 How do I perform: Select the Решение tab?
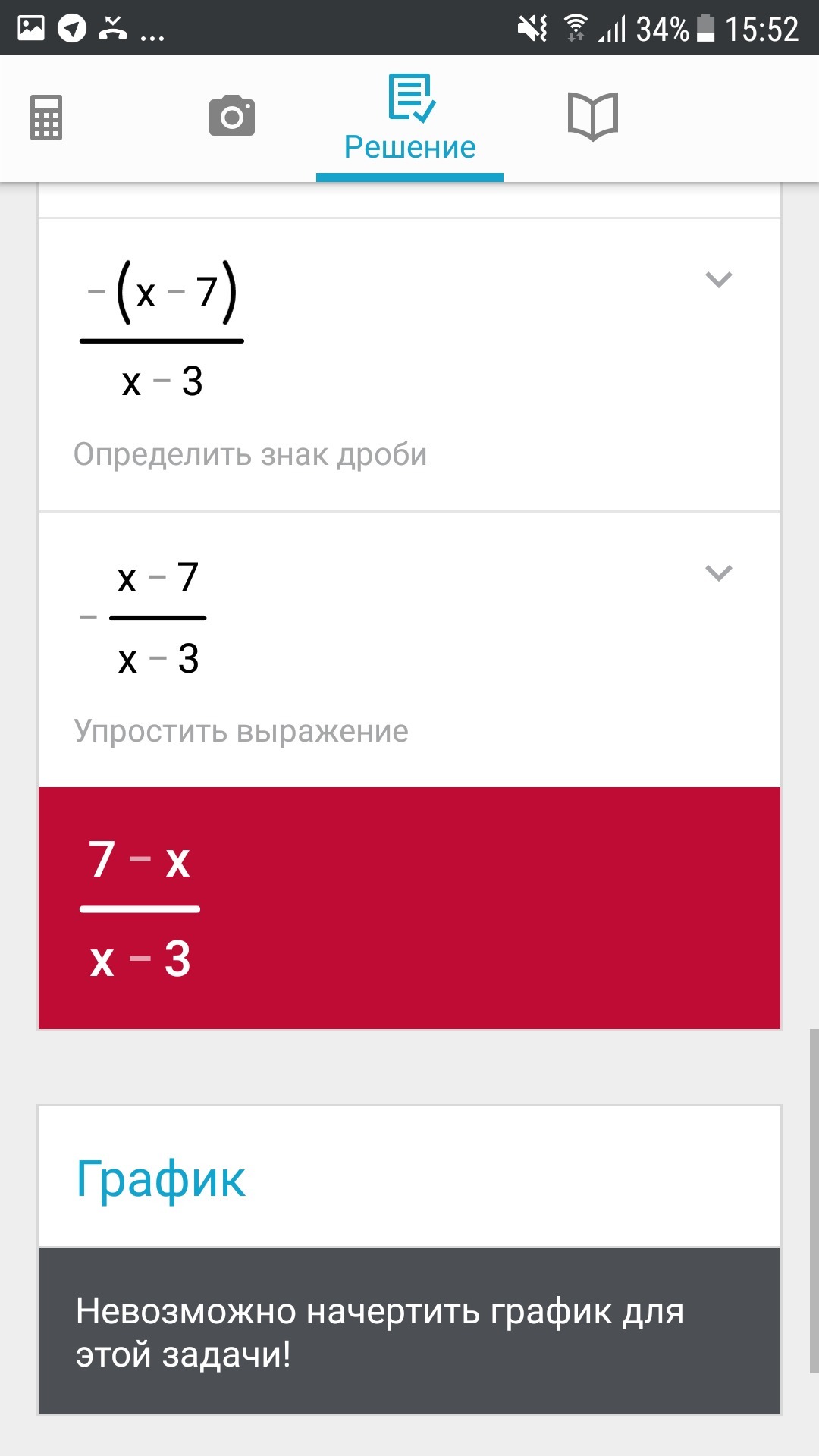(x=409, y=118)
